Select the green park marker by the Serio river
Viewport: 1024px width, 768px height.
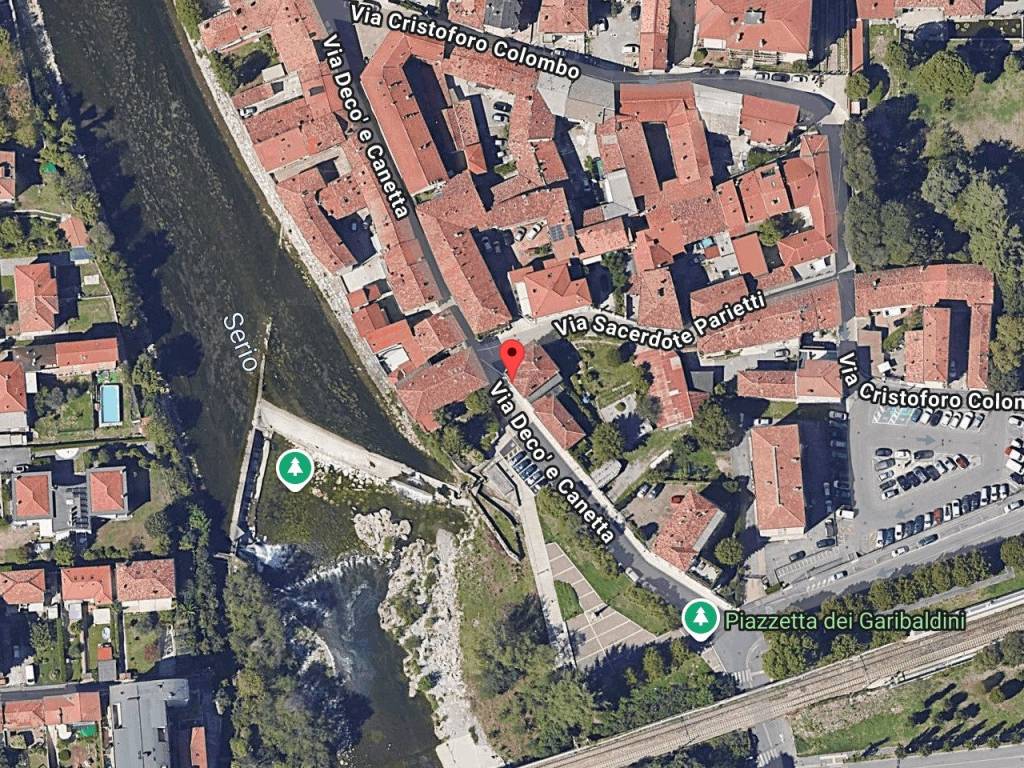tap(293, 468)
